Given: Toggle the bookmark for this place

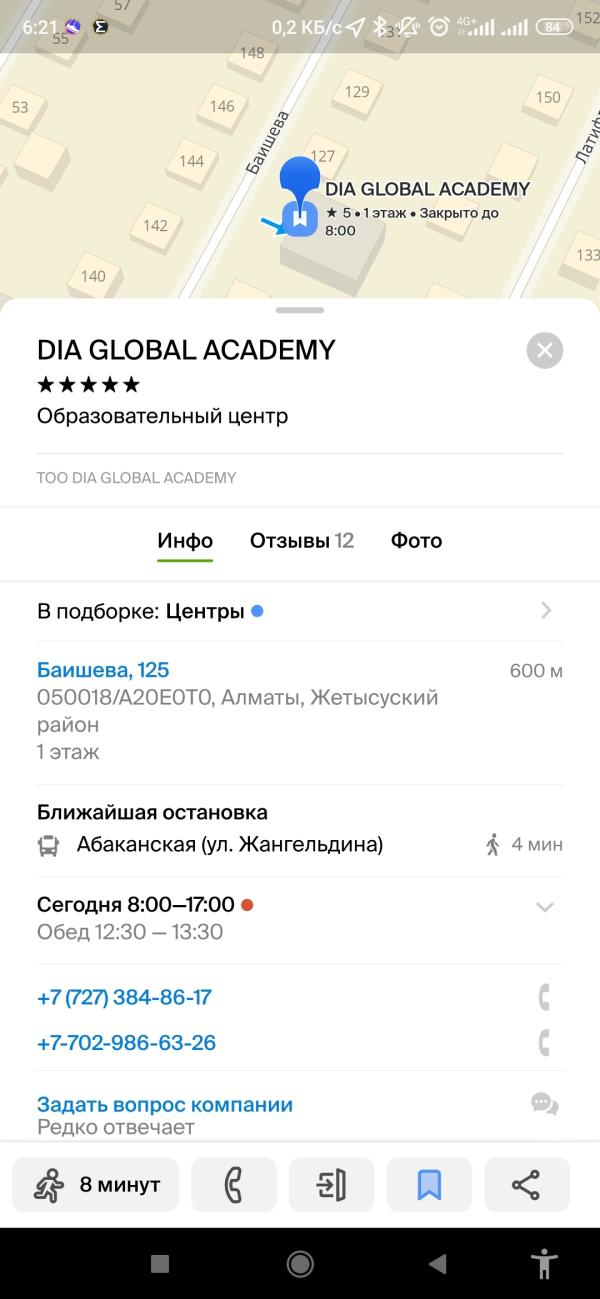Looking at the screenshot, I should click(429, 1185).
